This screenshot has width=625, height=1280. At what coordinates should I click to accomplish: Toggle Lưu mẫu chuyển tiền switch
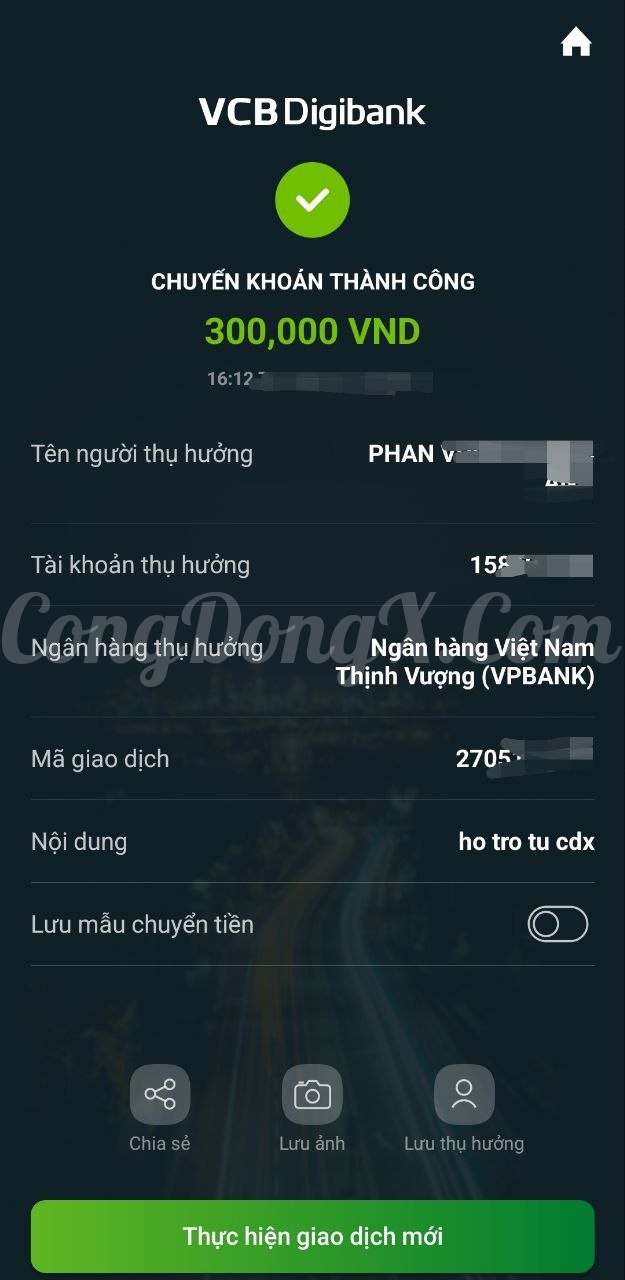tap(558, 924)
